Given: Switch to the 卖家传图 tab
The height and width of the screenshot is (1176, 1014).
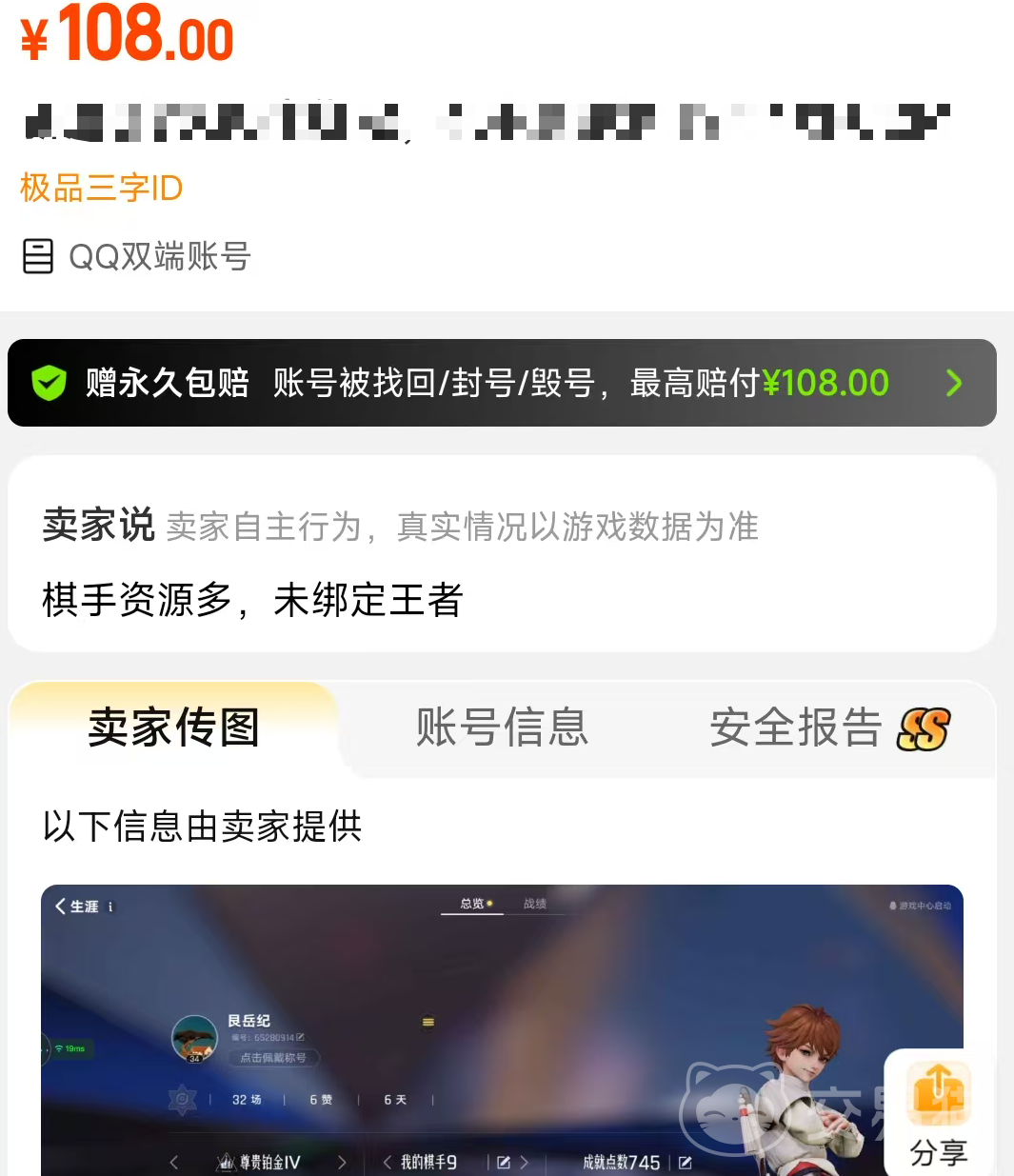Looking at the screenshot, I should pos(173,728).
